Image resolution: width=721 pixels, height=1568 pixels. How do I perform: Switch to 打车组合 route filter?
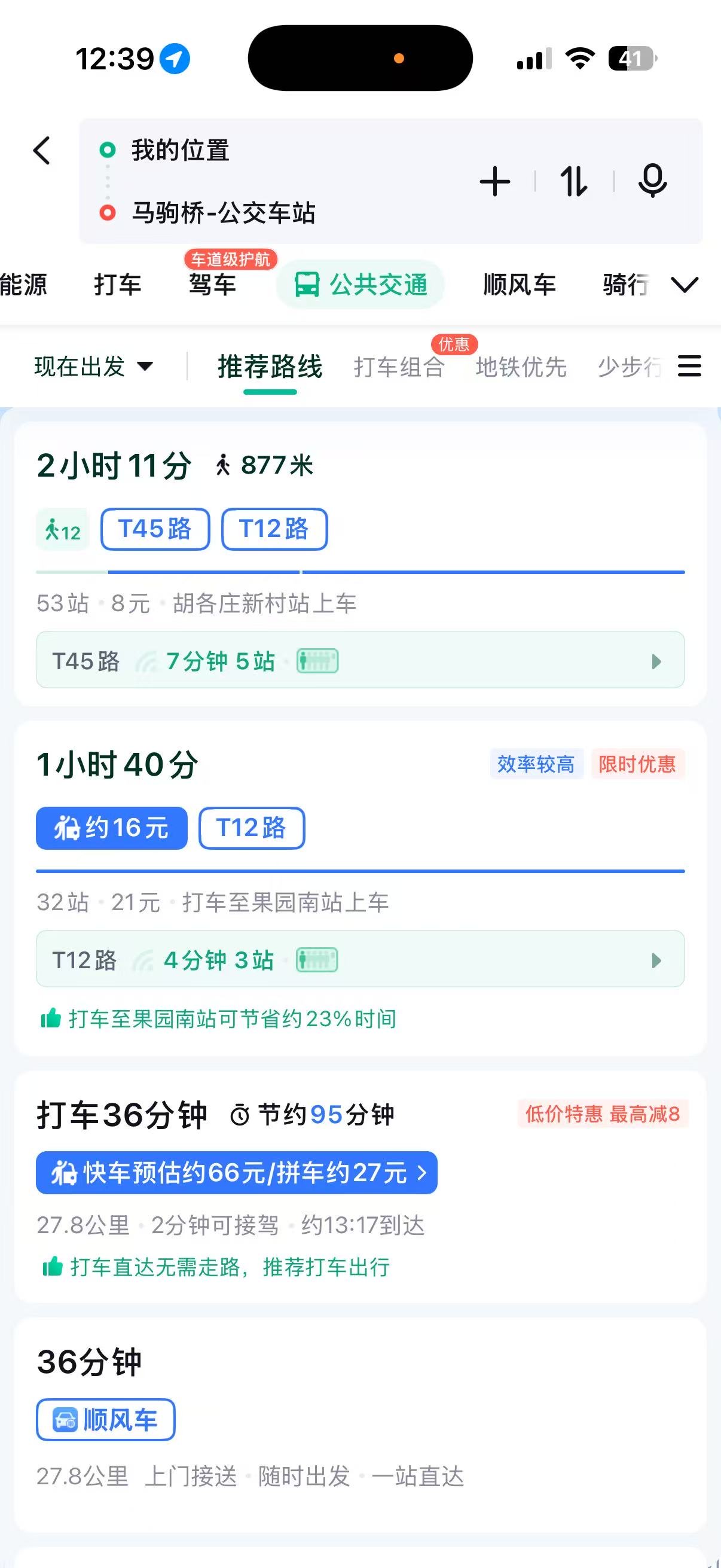coord(399,367)
